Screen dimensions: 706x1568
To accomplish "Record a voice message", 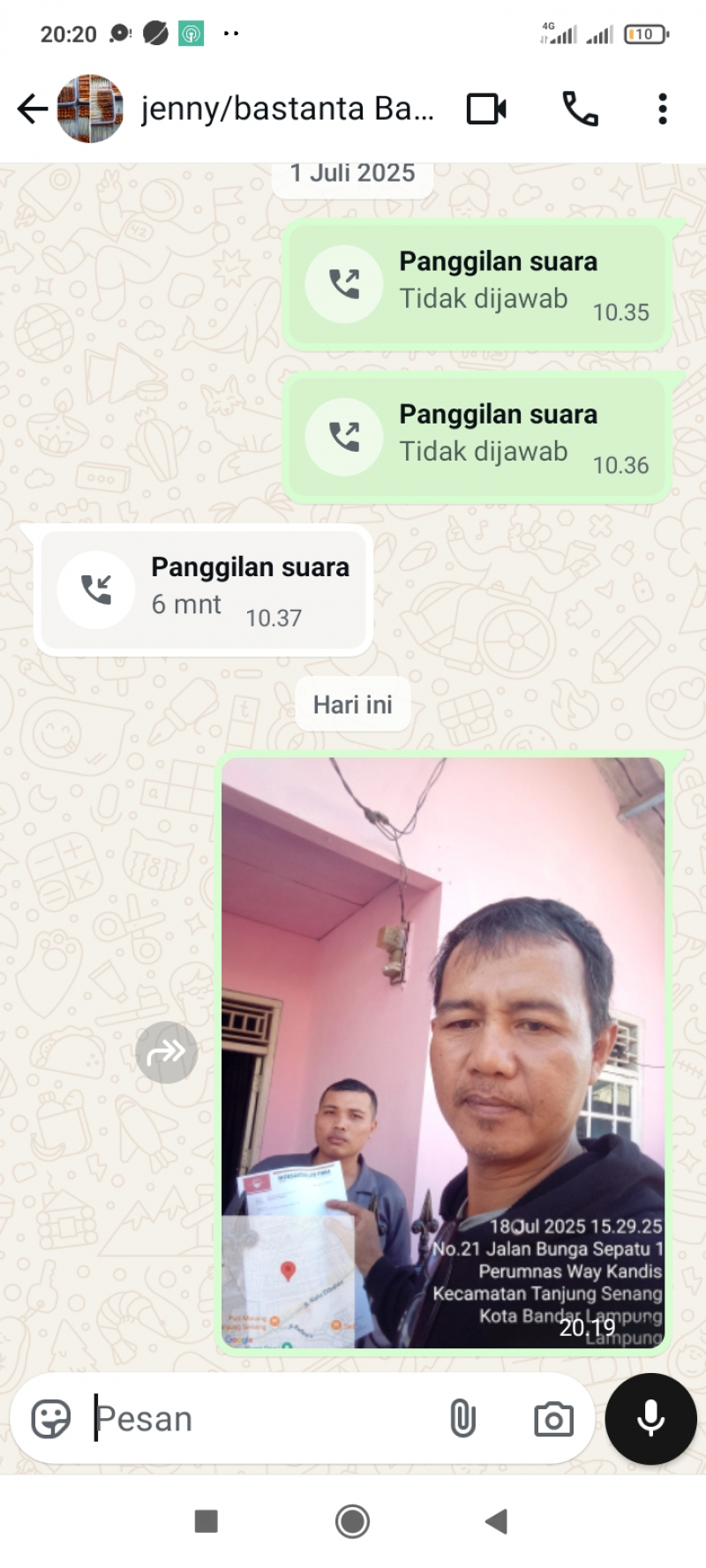I will coord(650,1420).
